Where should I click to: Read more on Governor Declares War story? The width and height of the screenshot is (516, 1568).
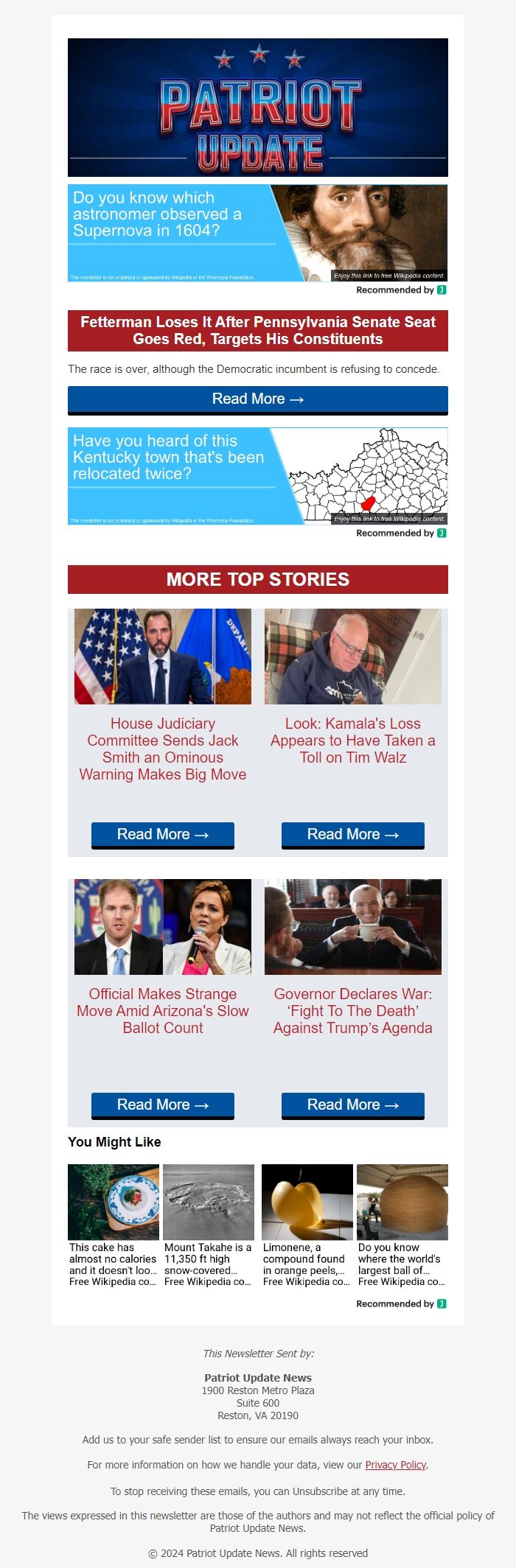point(353,1105)
